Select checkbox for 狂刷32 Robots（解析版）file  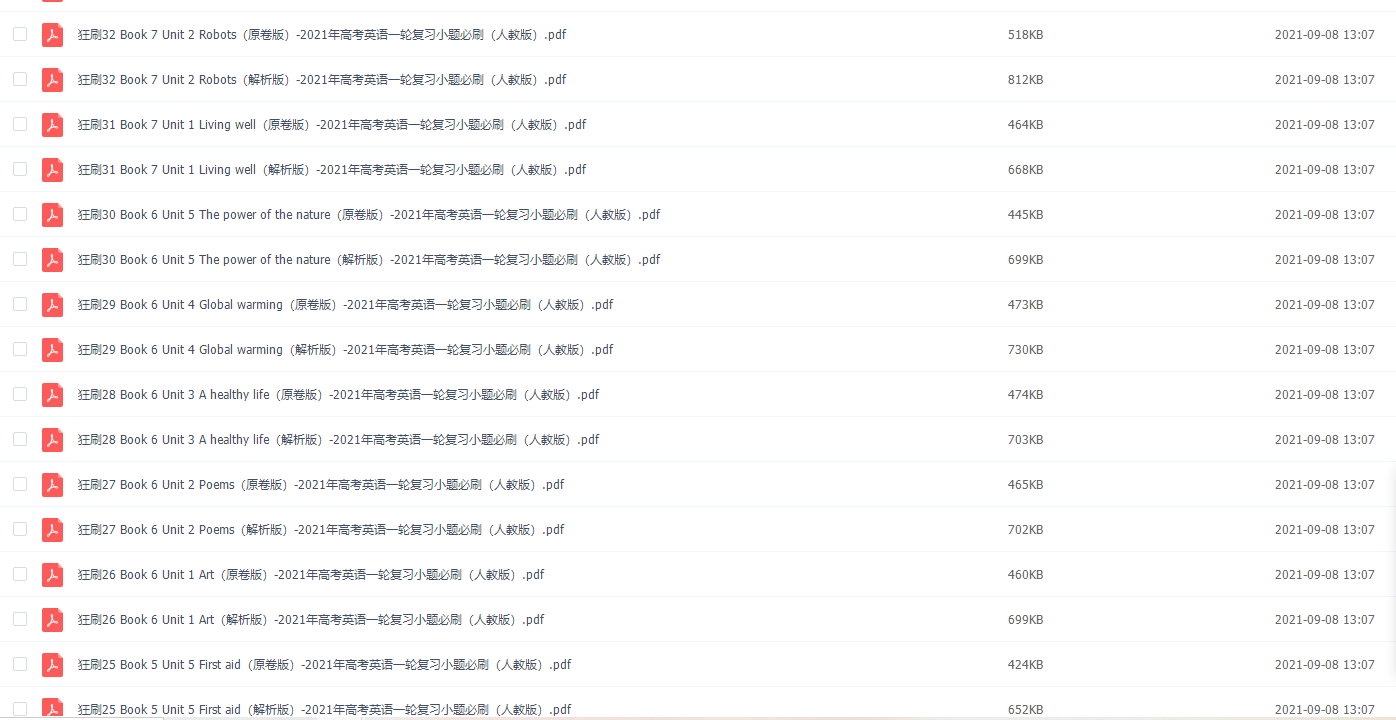click(20, 79)
